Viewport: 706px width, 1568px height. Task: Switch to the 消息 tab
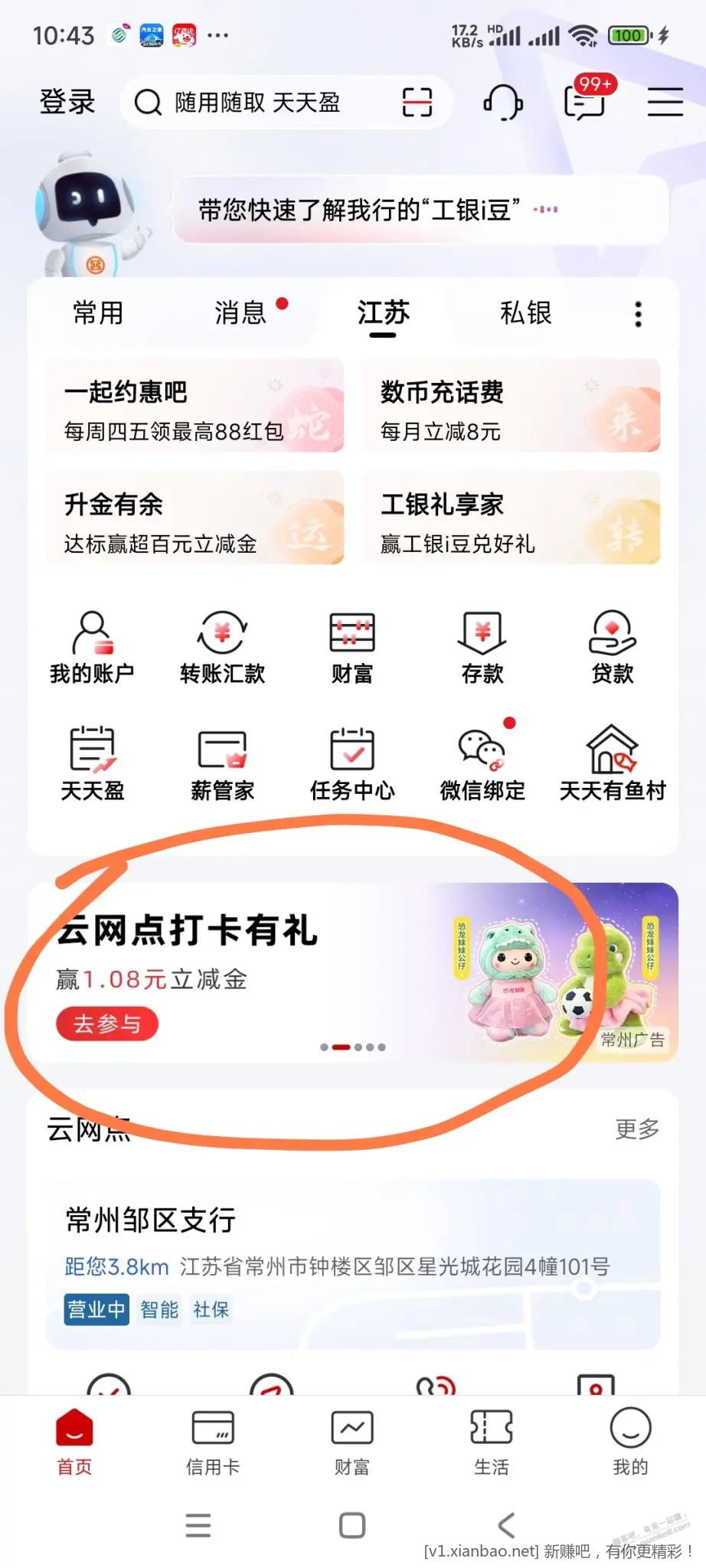coord(240,313)
